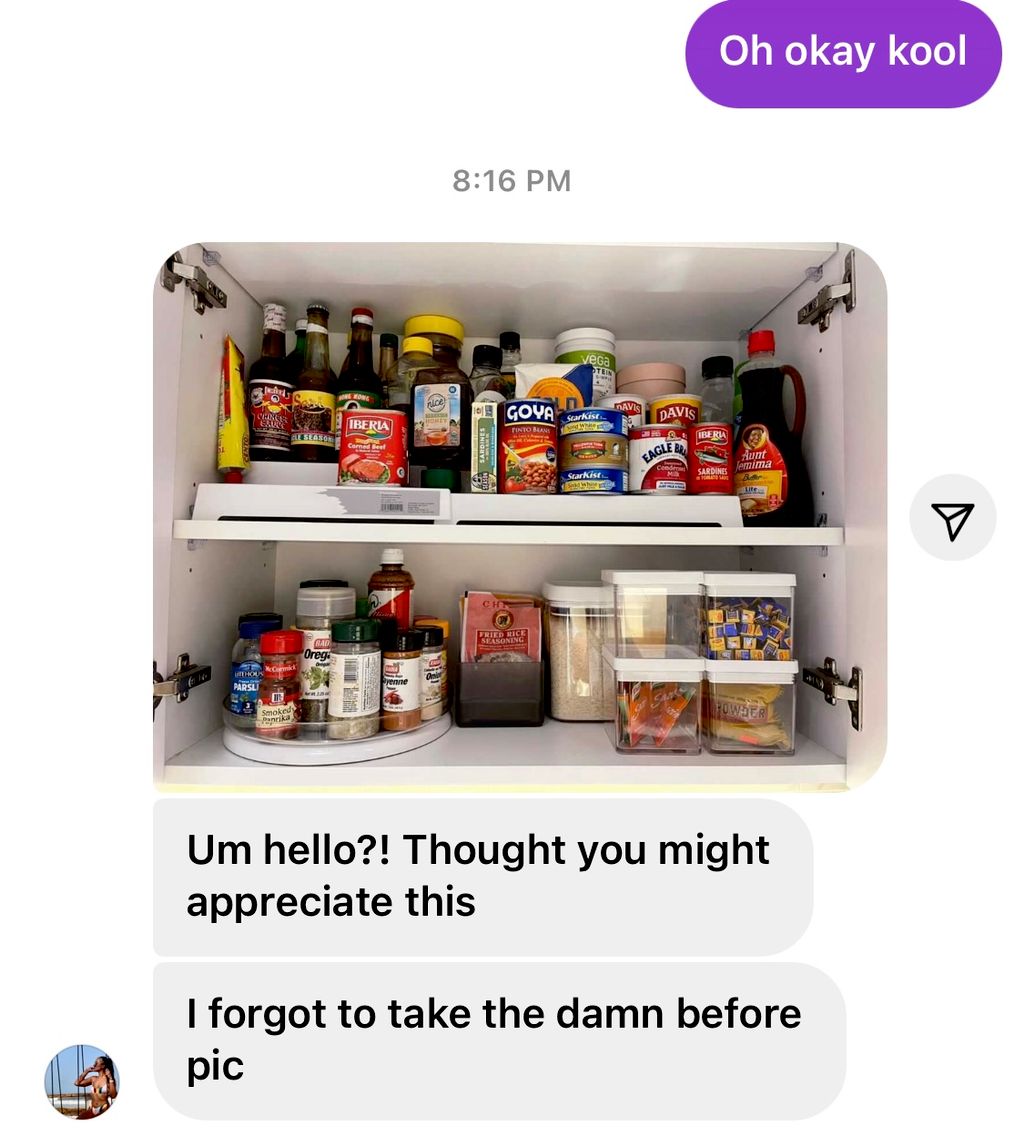Open the sender's profile picture

click(x=82, y=1081)
